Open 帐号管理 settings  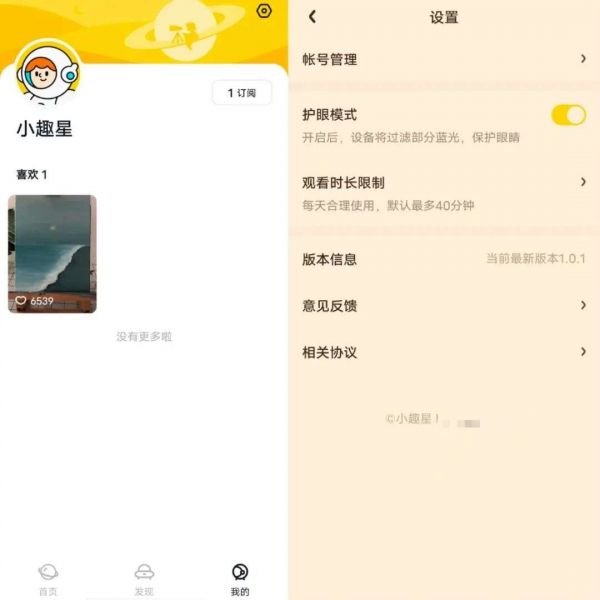click(444, 59)
